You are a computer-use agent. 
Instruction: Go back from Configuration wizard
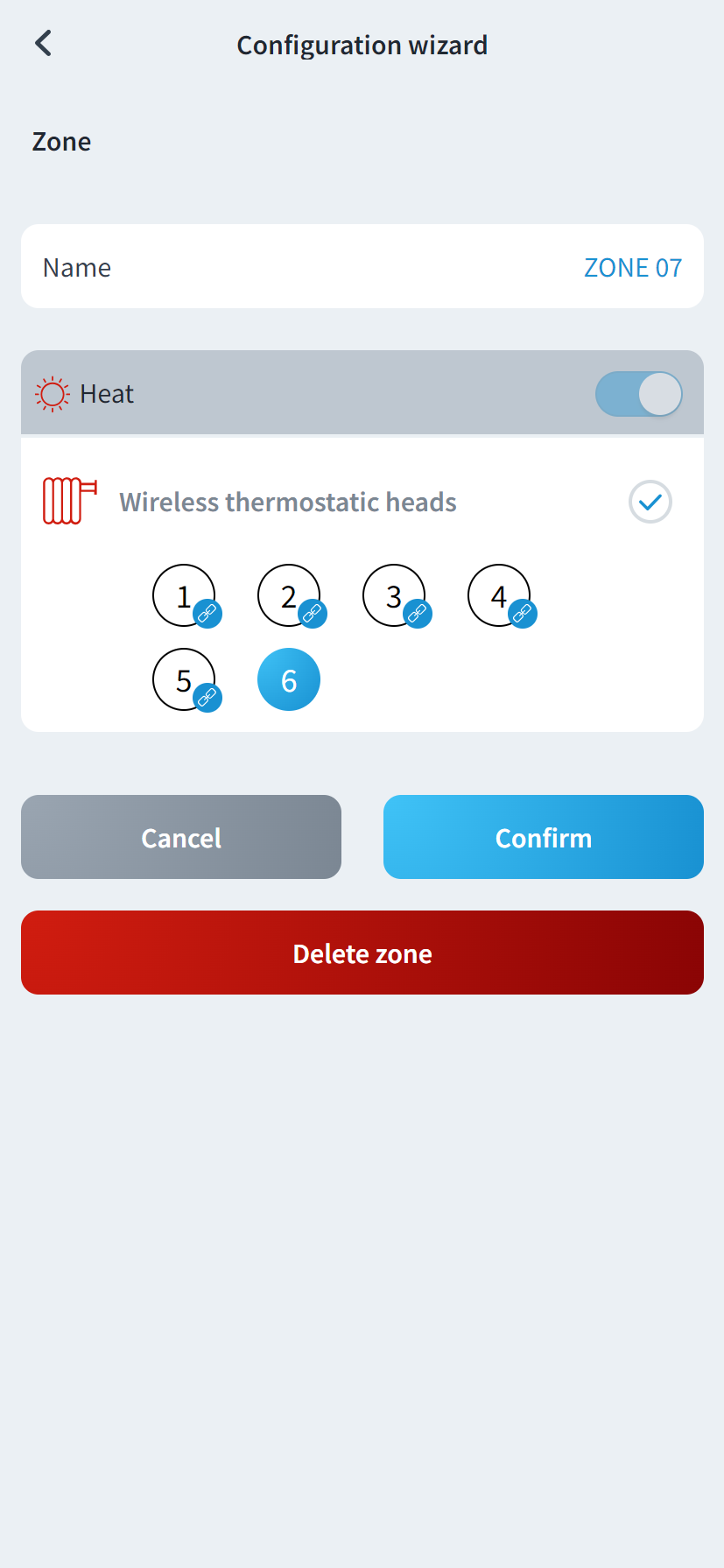point(43,43)
